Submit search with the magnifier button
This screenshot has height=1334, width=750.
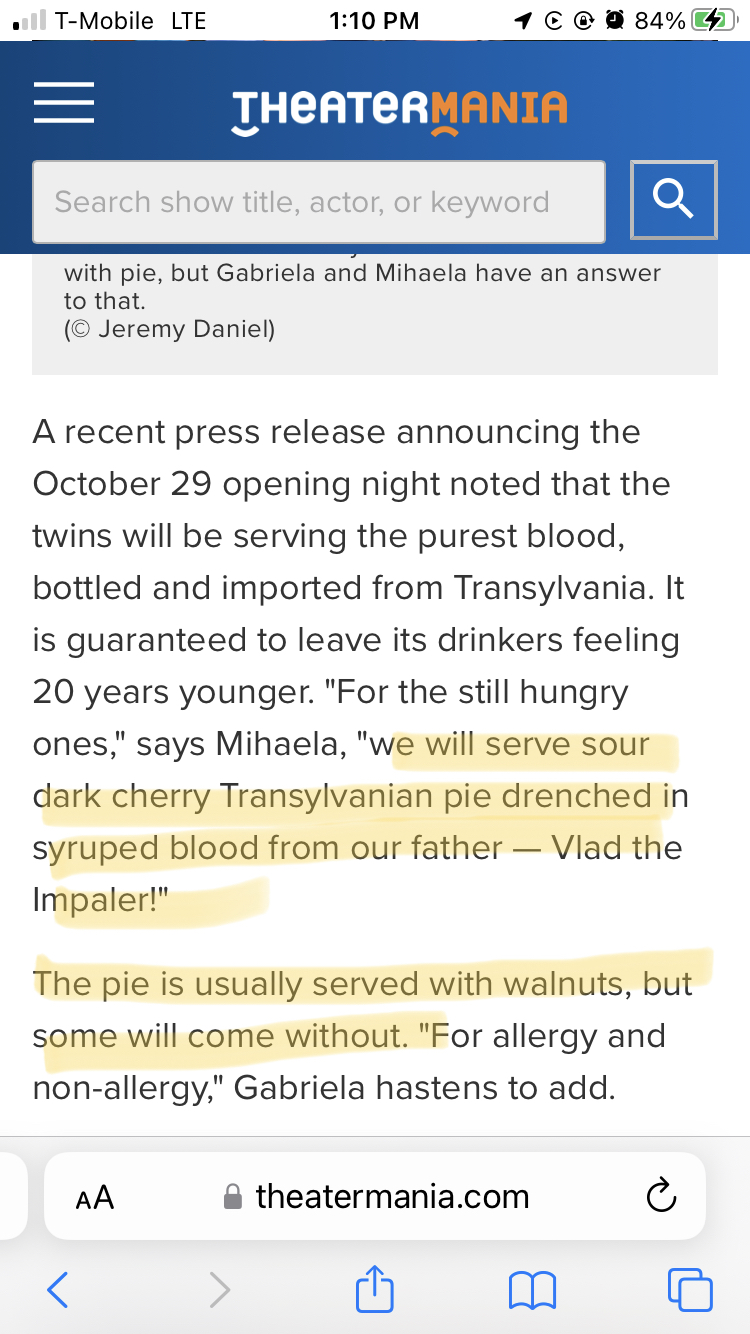tap(673, 200)
